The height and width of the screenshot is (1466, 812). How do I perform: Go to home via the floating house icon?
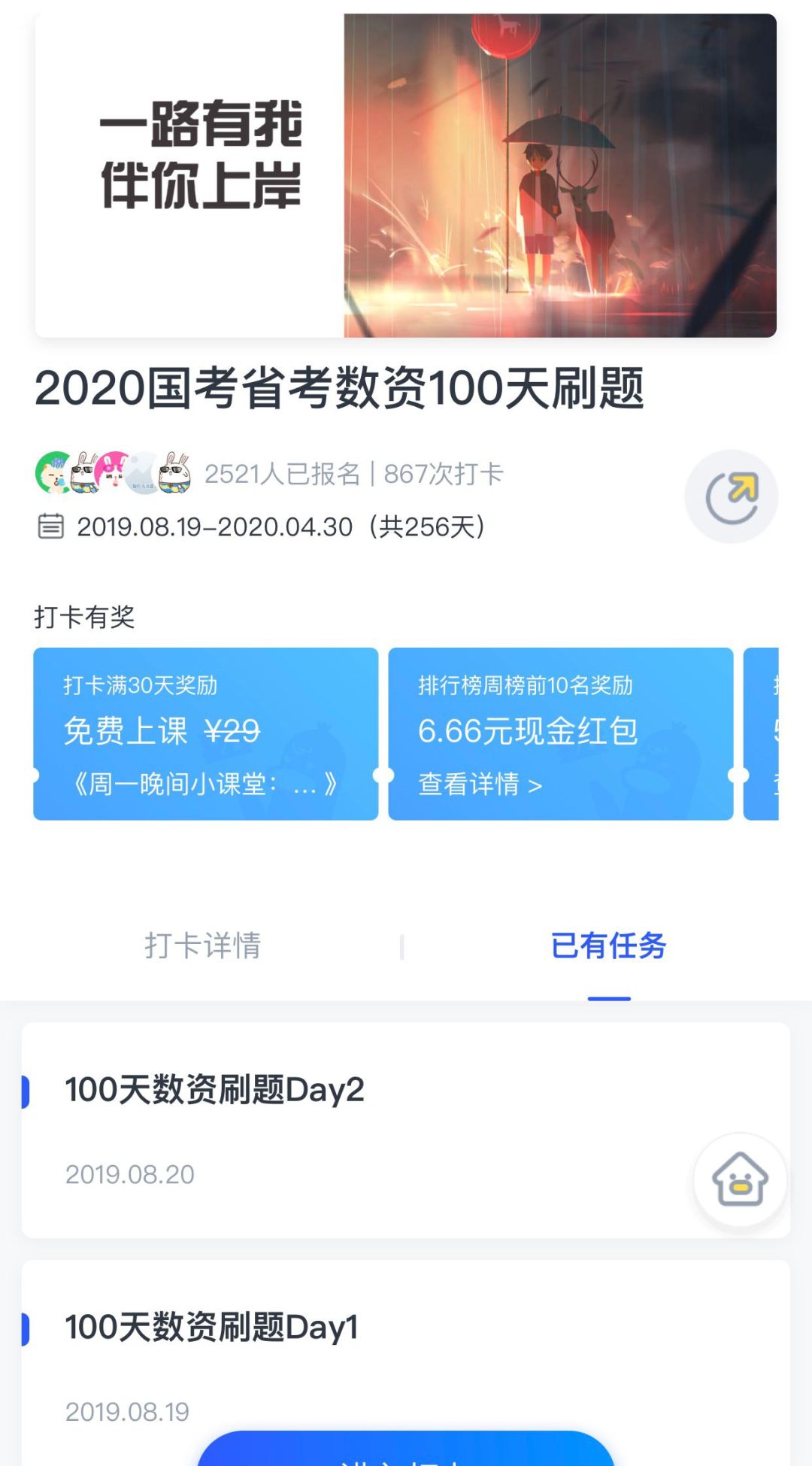(x=740, y=1179)
